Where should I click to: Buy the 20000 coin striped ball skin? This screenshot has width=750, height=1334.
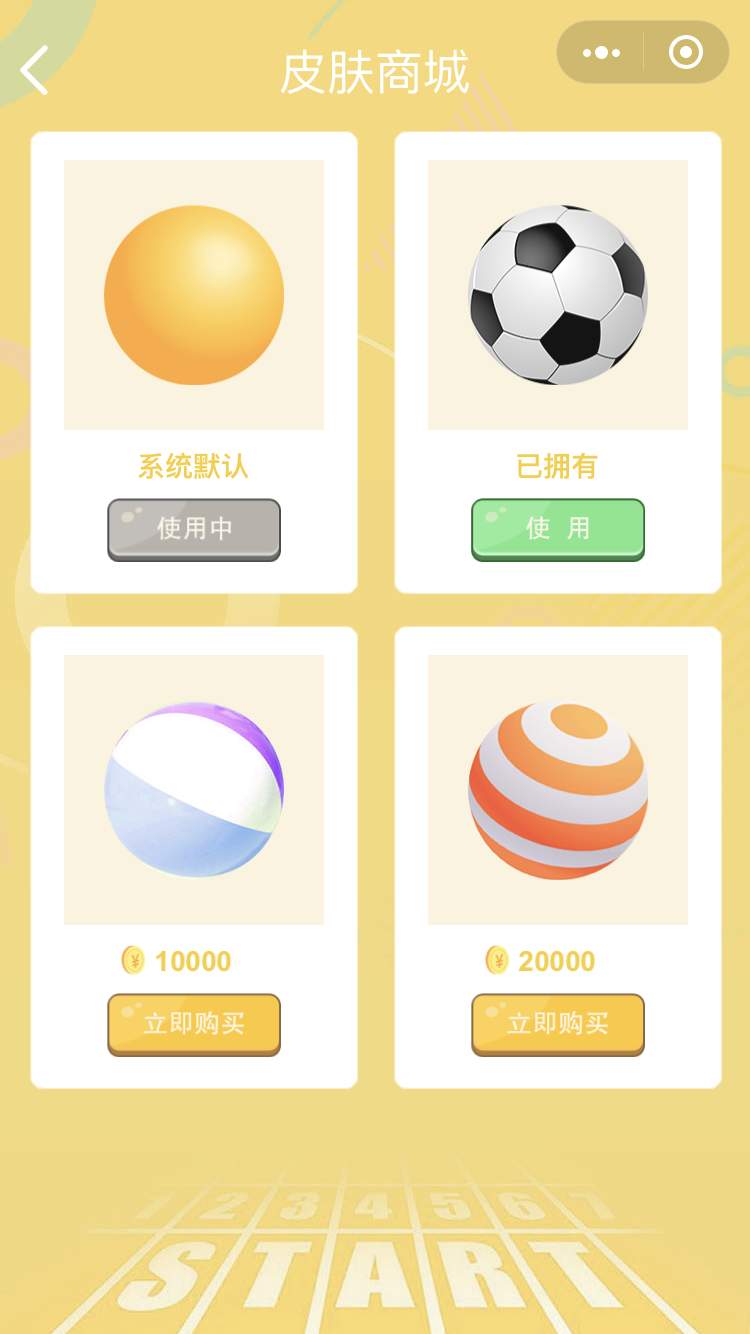(x=558, y=1024)
